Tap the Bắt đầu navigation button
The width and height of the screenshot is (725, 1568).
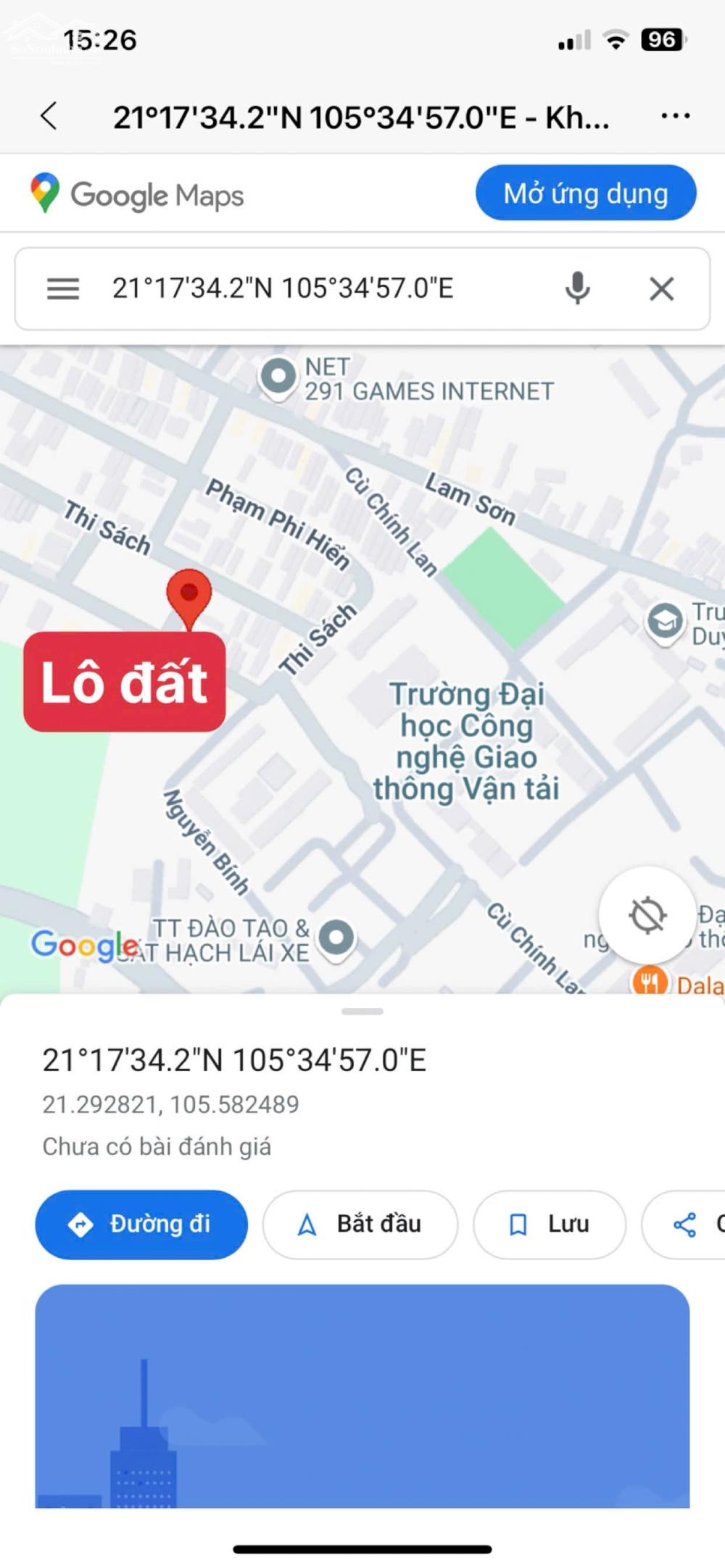pos(360,1224)
